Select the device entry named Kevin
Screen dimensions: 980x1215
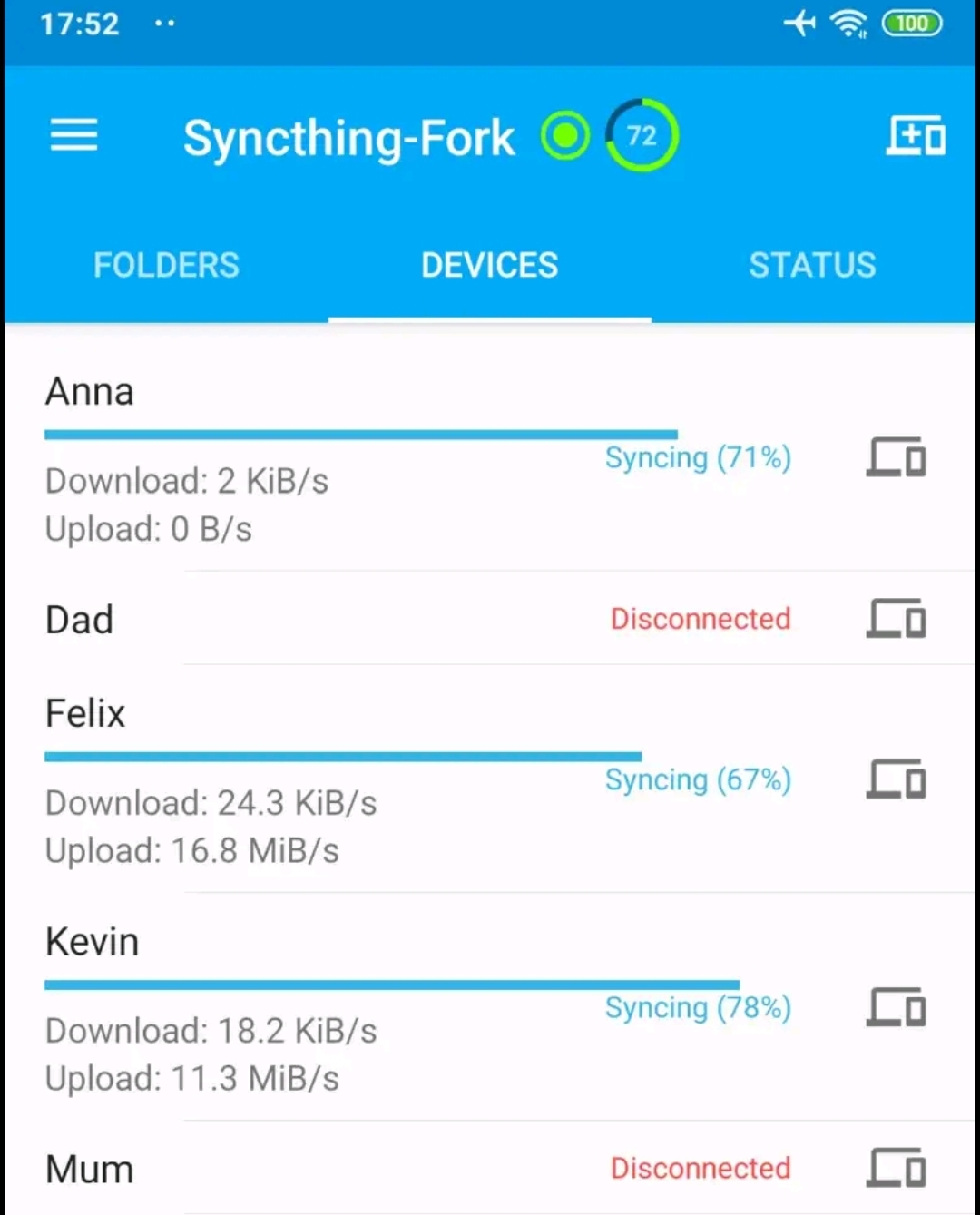point(91,941)
